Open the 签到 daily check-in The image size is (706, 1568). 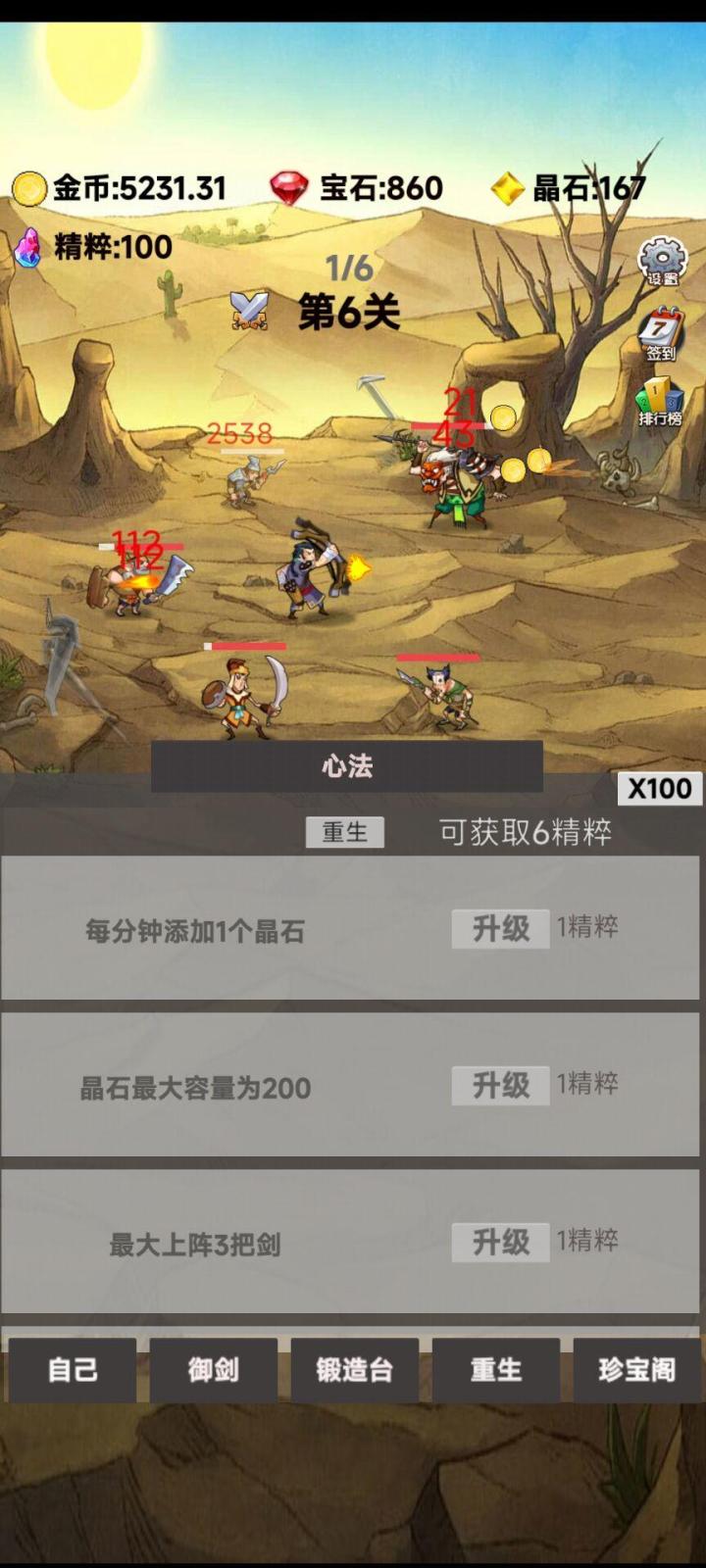pyautogui.click(x=660, y=334)
